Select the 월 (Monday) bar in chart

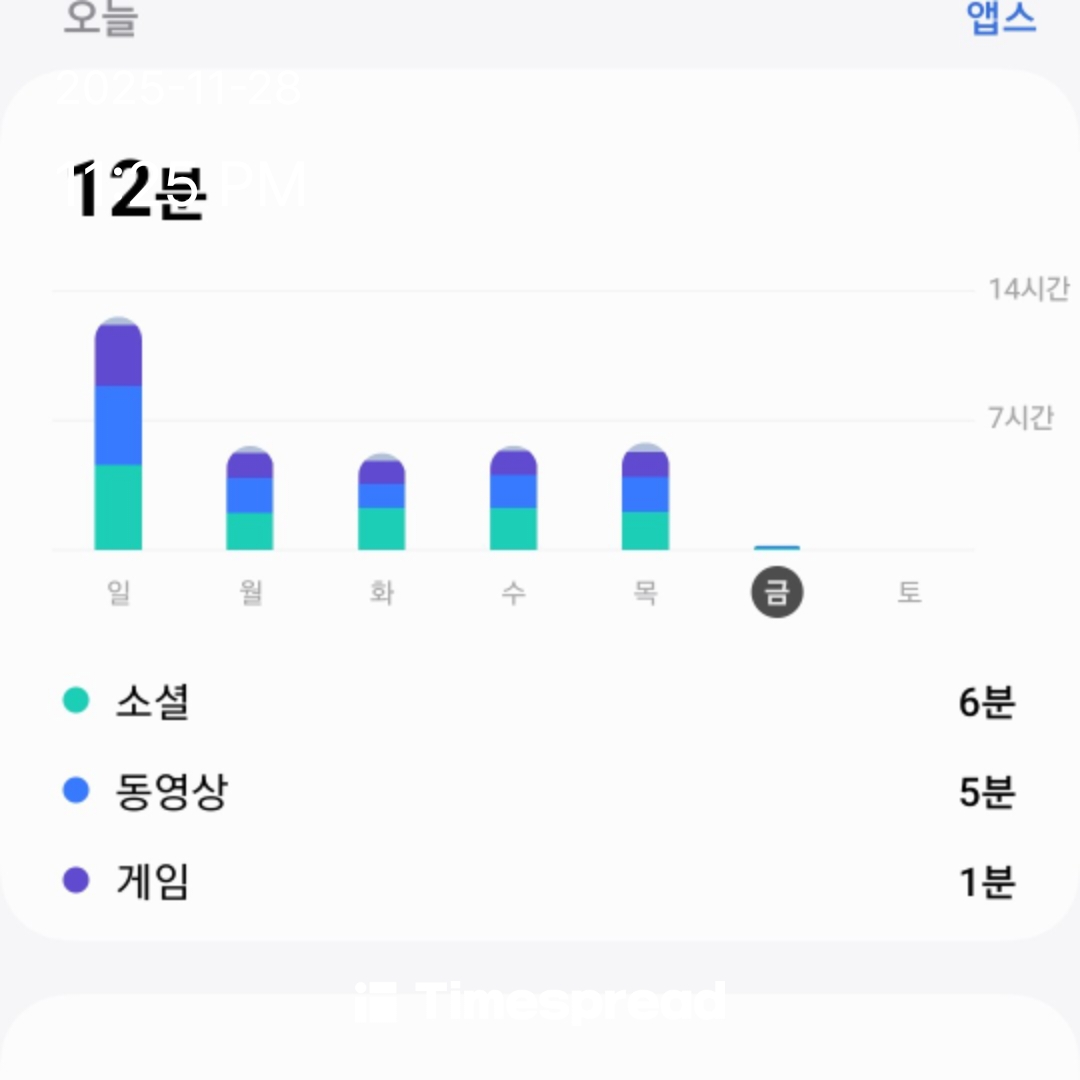(x=250, y=500)
